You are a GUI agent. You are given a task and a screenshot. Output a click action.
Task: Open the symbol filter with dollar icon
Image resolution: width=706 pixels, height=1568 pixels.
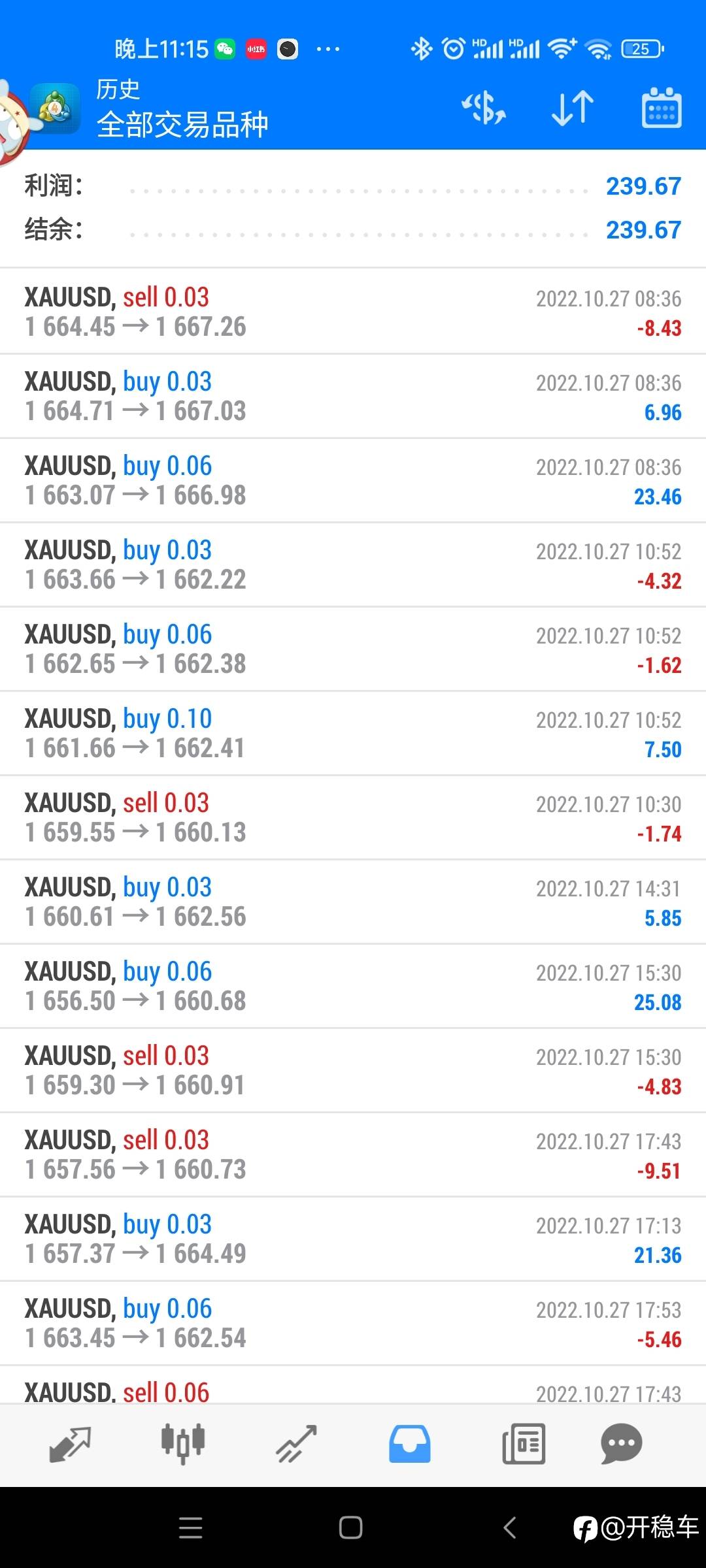484,108
